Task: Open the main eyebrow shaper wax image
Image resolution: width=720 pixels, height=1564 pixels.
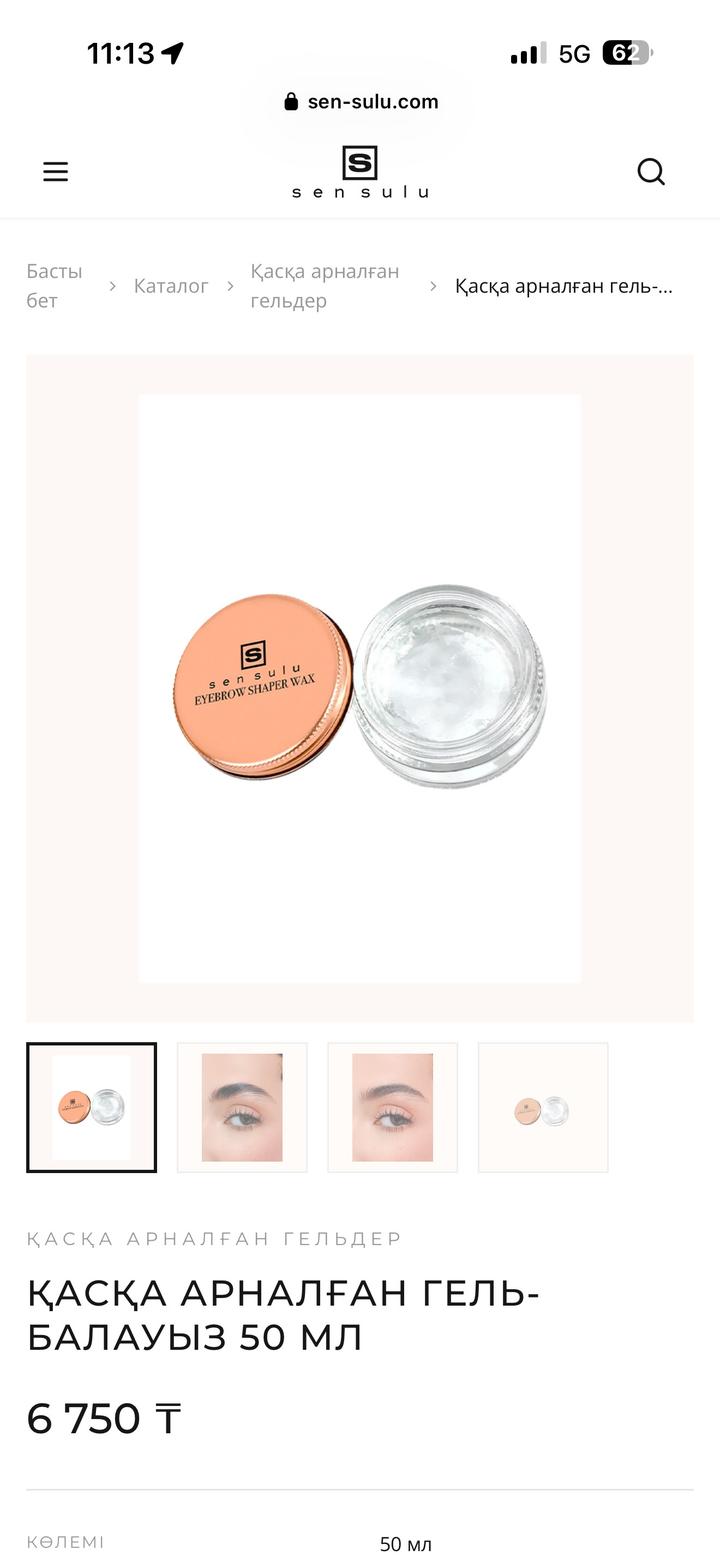Action: pos(360,688)
